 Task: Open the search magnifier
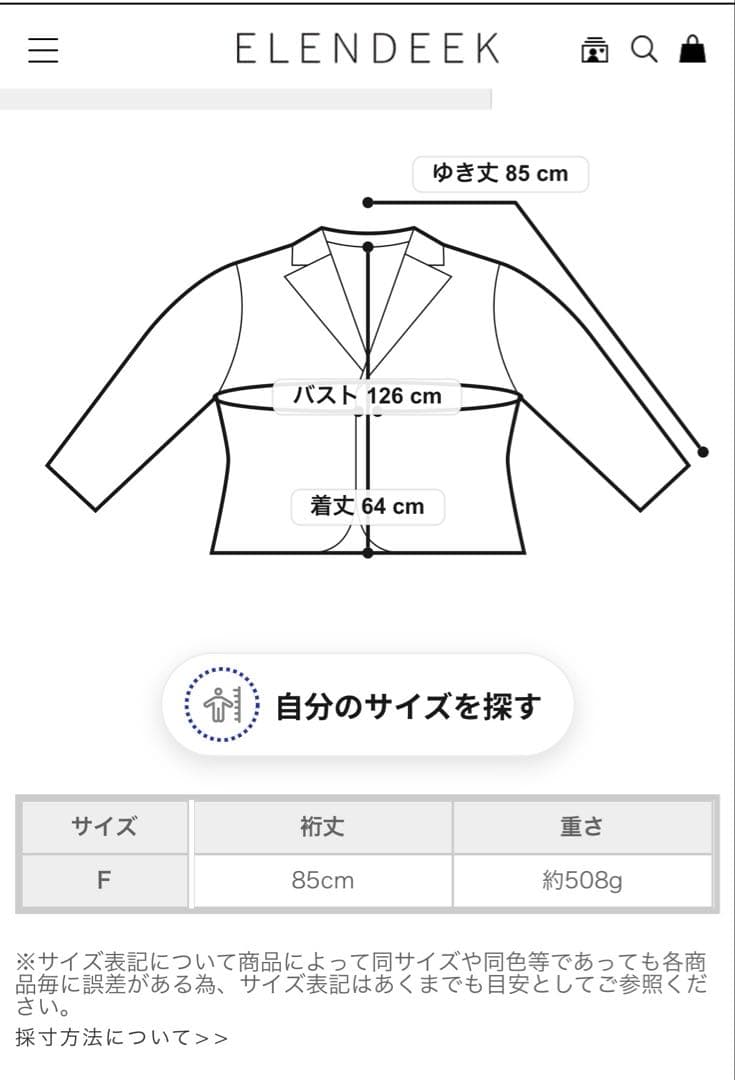pos(644,50)
